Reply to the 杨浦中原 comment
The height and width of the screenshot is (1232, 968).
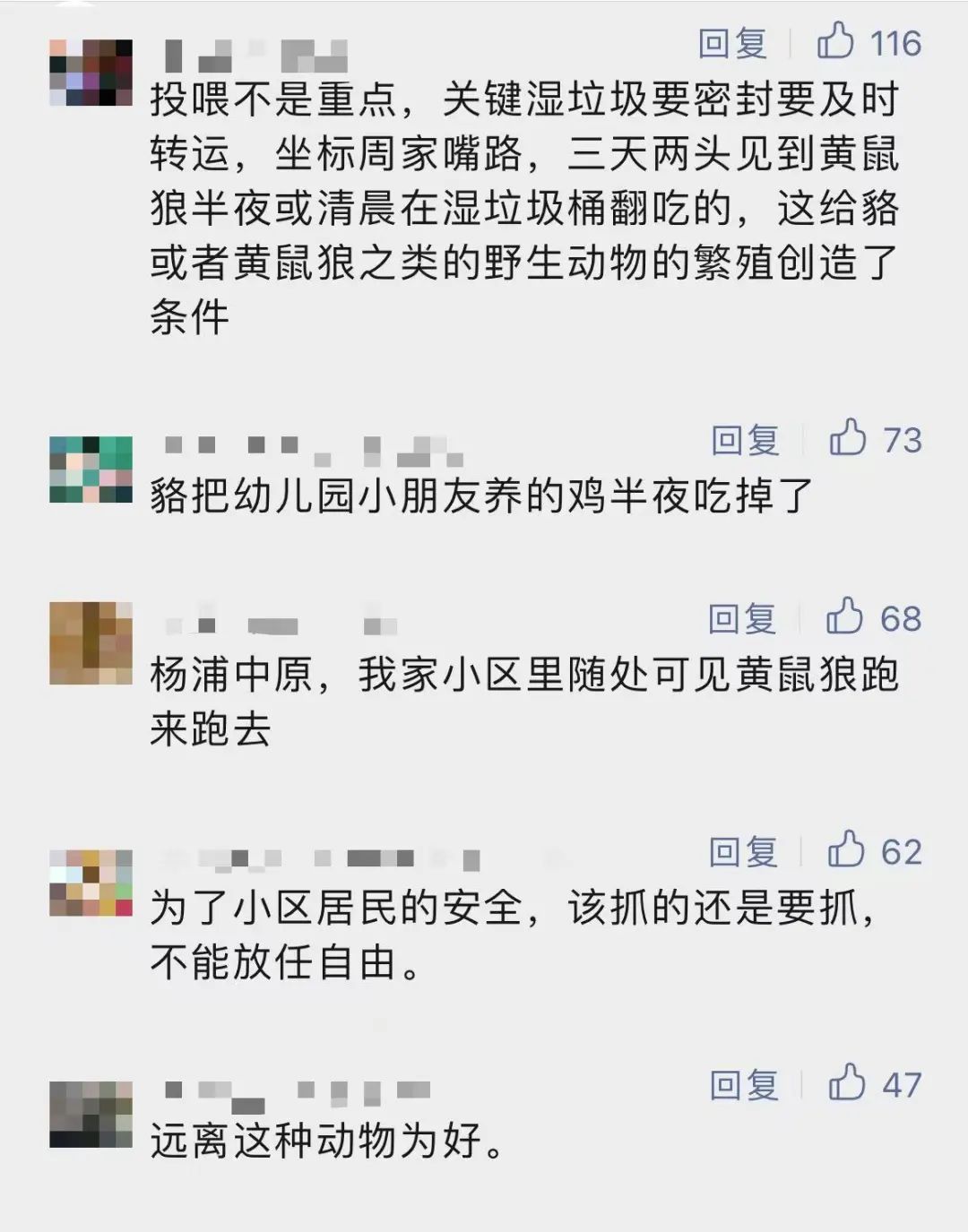click(x=742, y=618)
